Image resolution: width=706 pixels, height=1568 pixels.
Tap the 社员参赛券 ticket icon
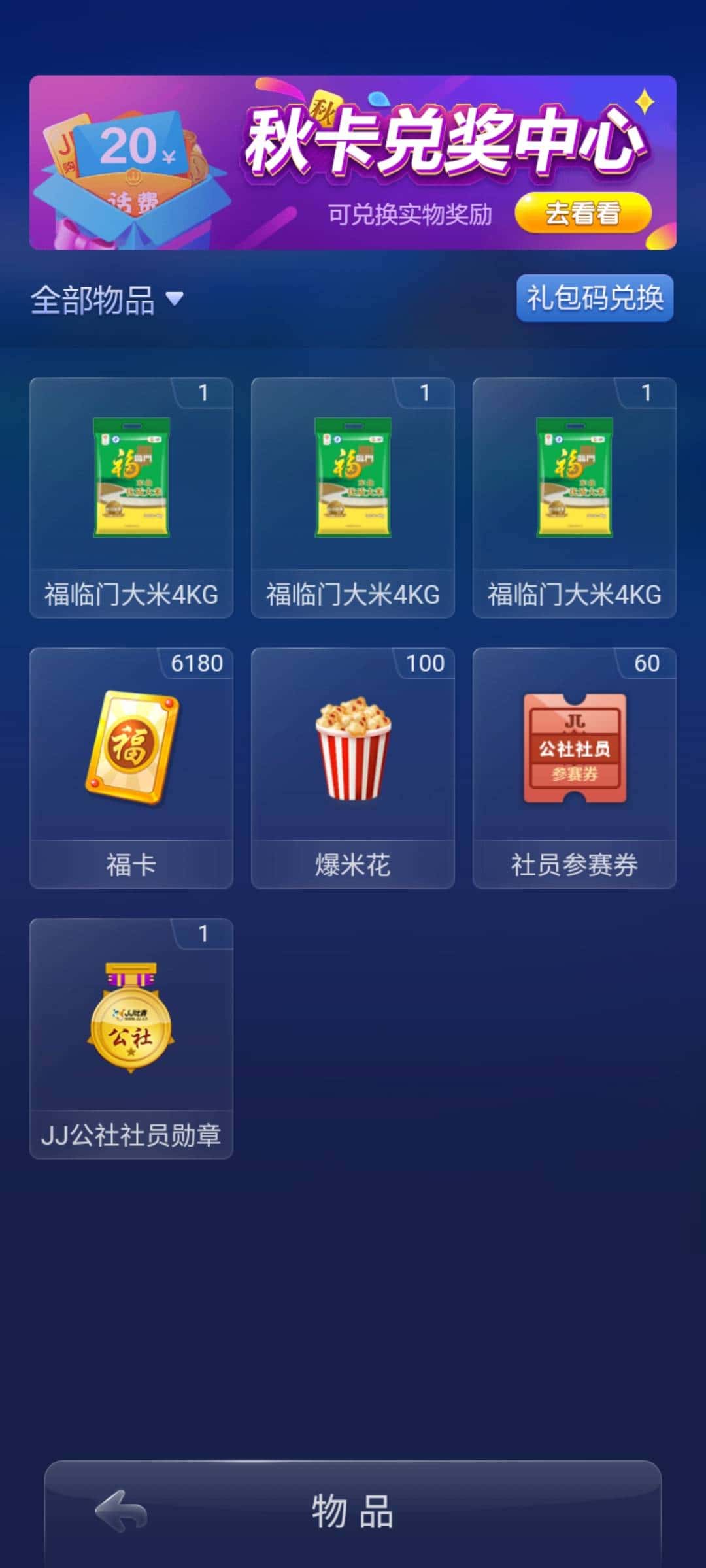(574, 751)
